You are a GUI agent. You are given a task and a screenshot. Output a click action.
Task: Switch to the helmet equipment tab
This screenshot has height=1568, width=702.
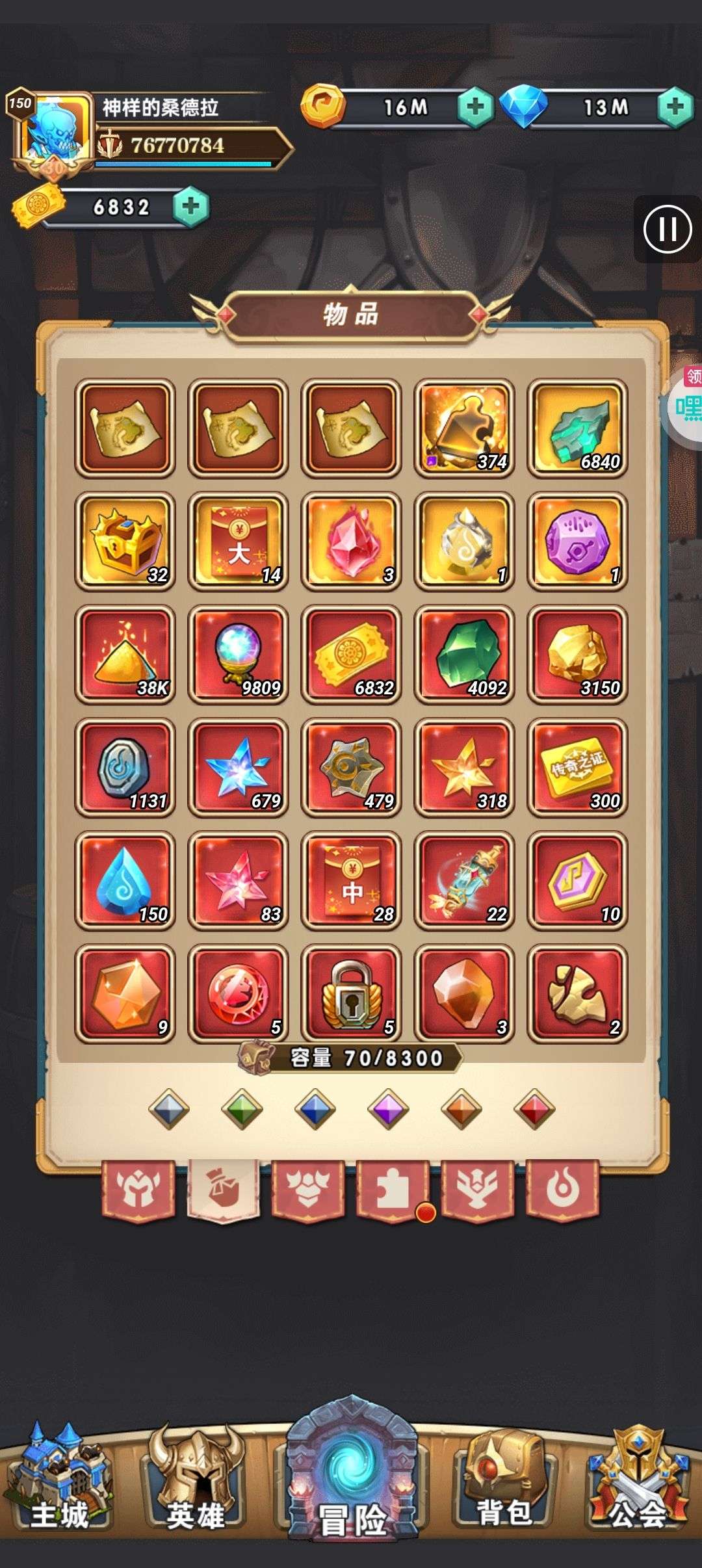tap(138, 1190)
